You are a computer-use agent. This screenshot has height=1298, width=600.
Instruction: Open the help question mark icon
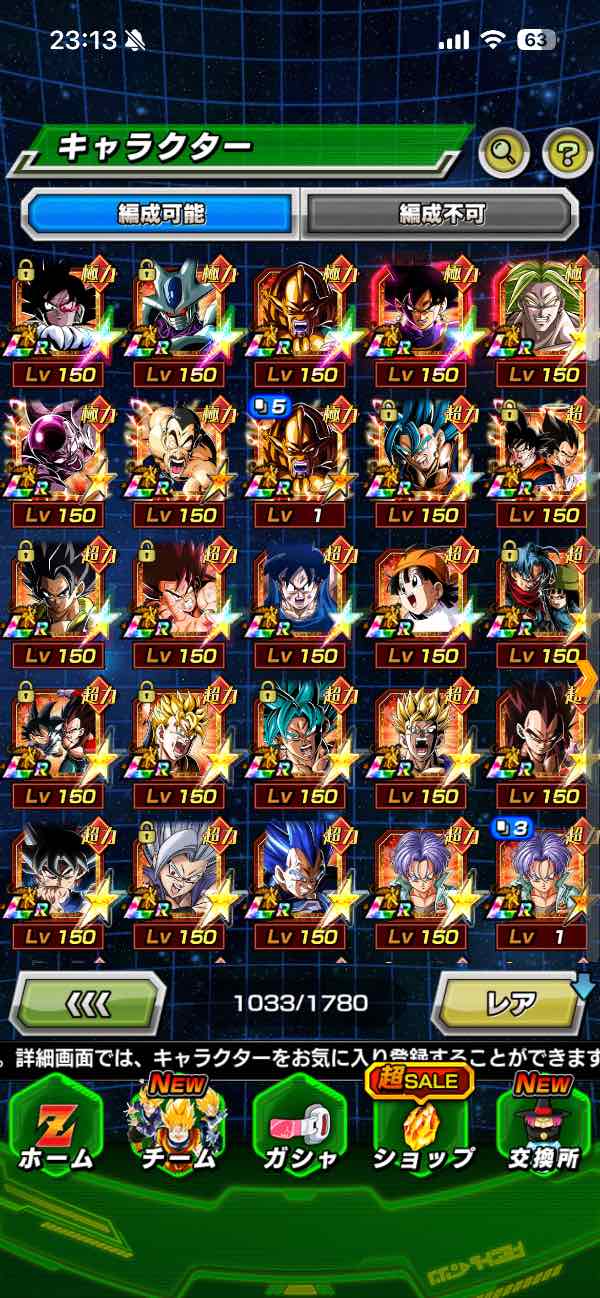coord(567,153)
